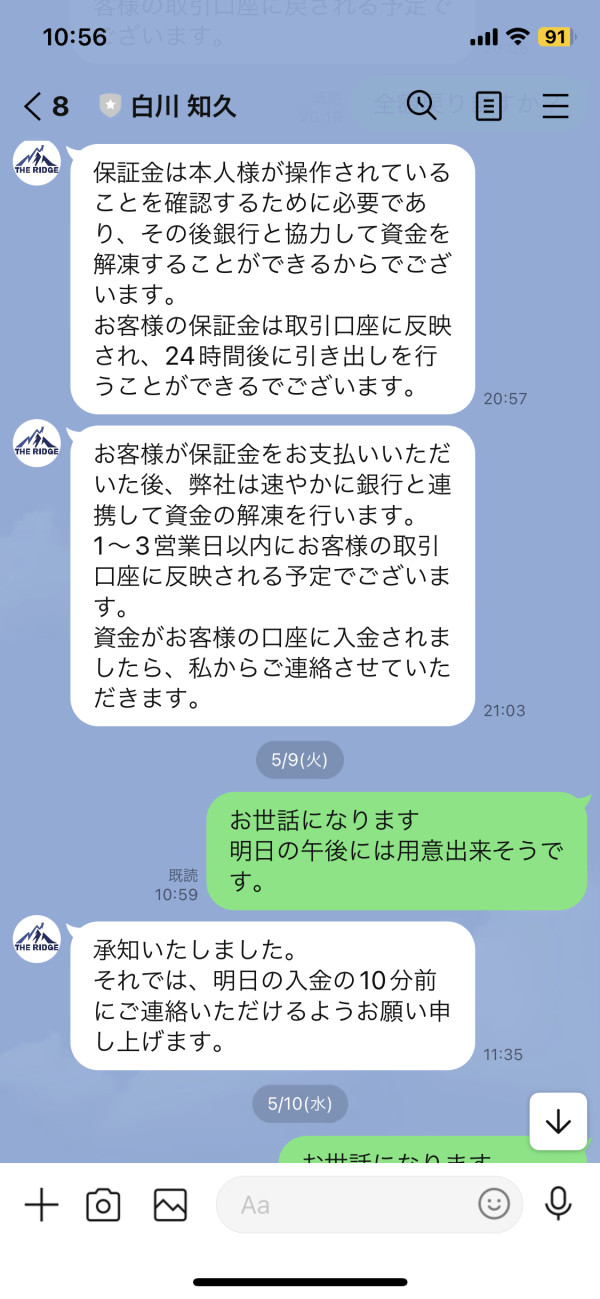The height and width of the screenshot is (1299, 600).
Task: Open the chat menu hamburger icon
Action: point(556,106)
